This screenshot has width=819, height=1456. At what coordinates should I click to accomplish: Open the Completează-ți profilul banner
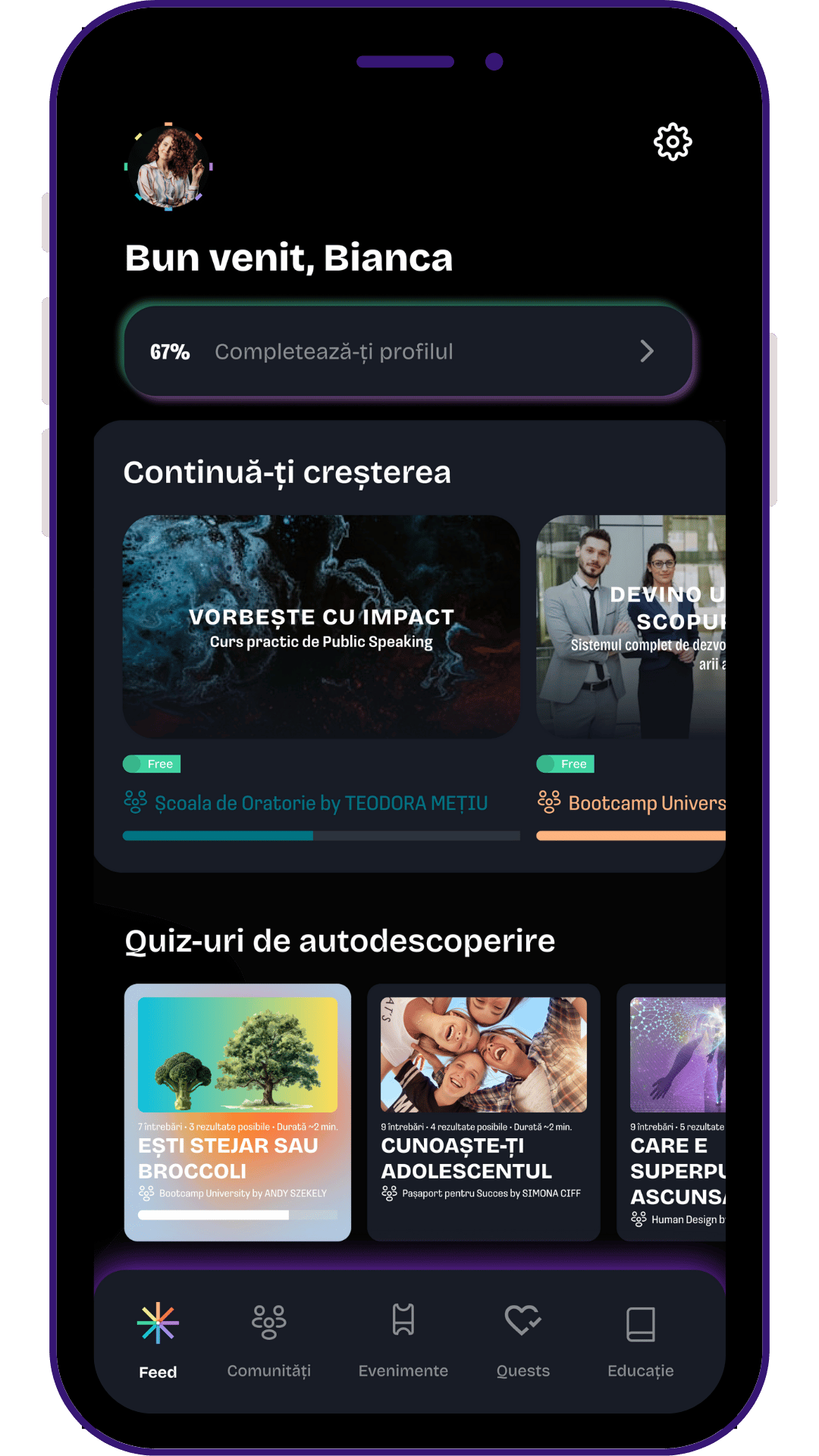409,351
